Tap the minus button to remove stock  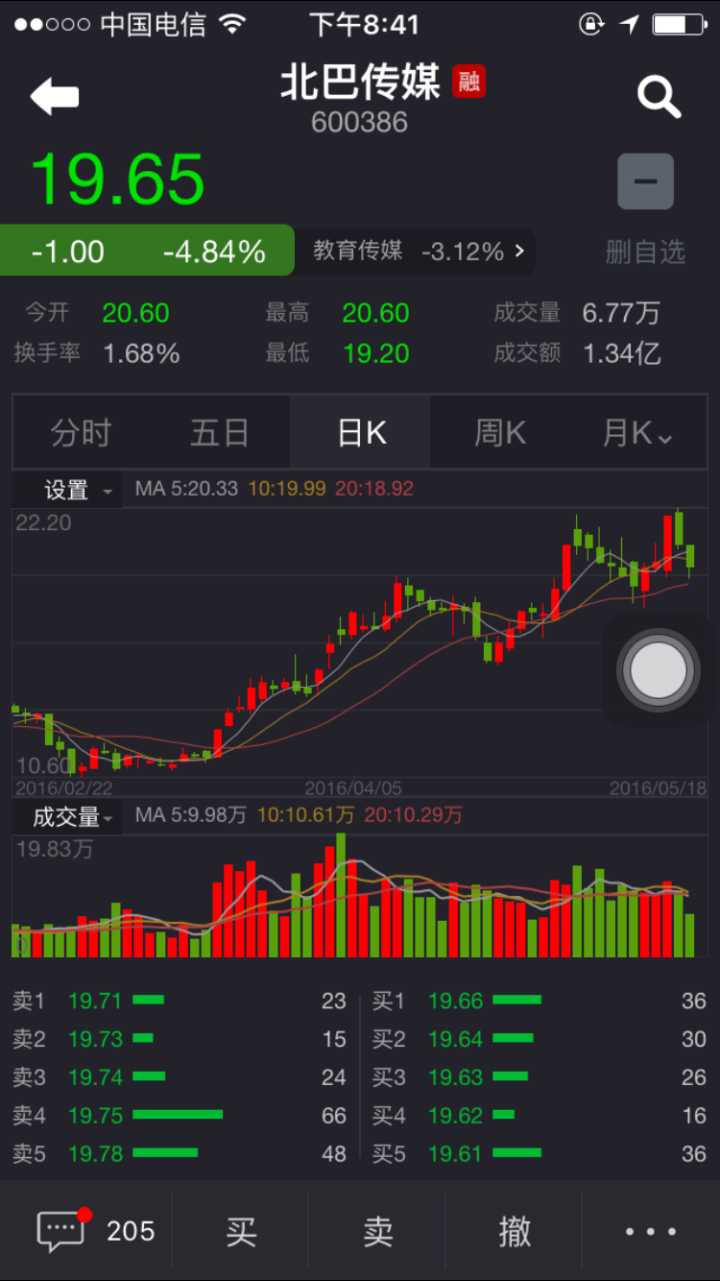(x=645, y=181)
